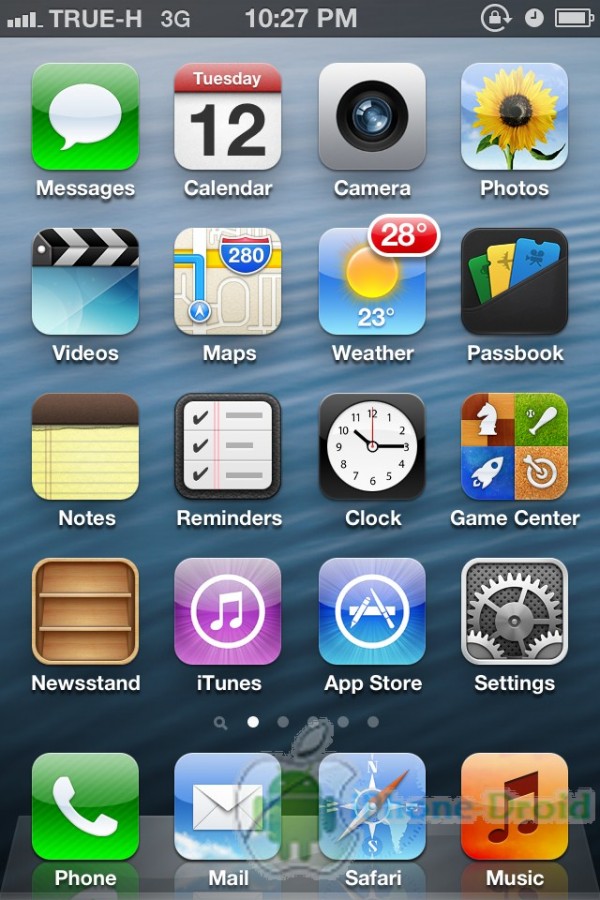Open the Photos app

(x=514, y=117)
